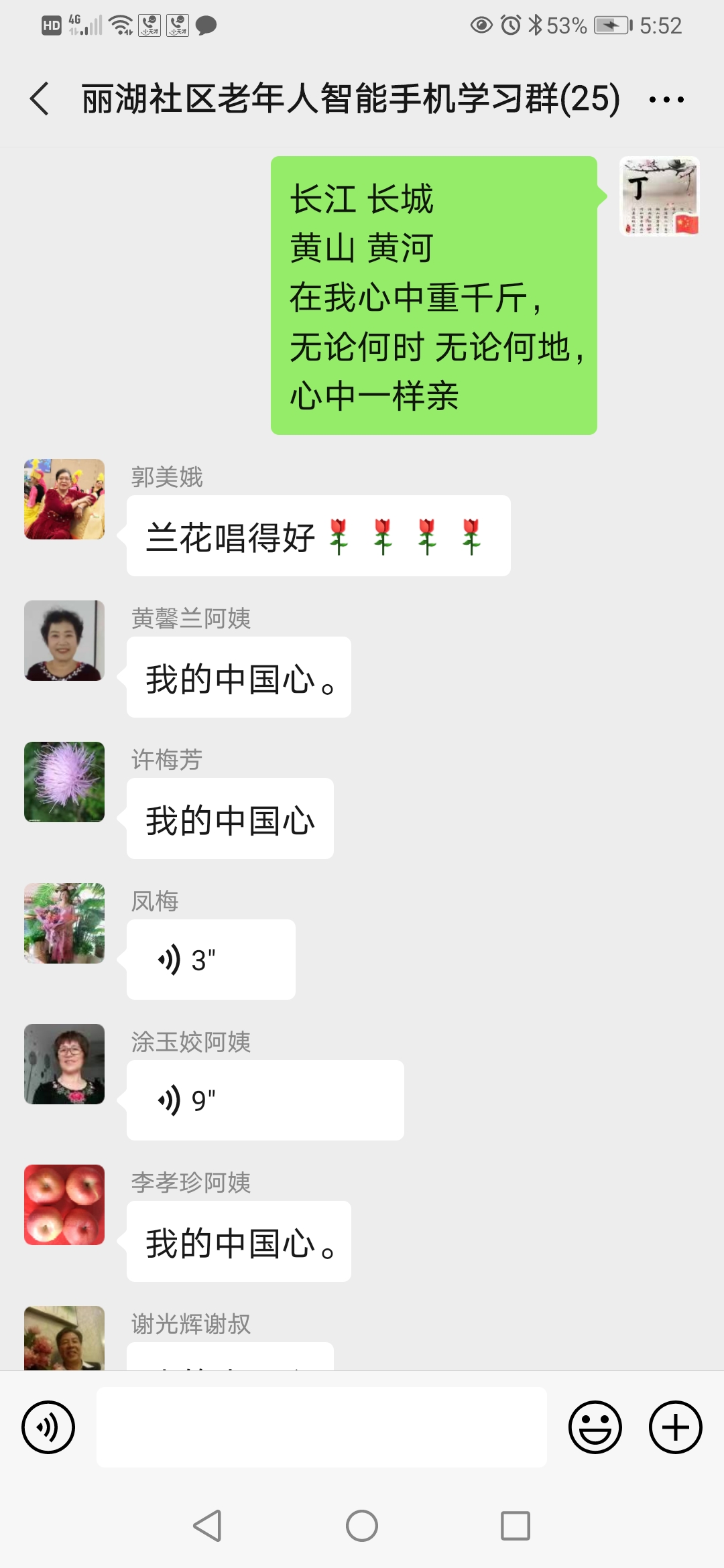
Task: Tap the message input field
Action: pos(322,1427)
